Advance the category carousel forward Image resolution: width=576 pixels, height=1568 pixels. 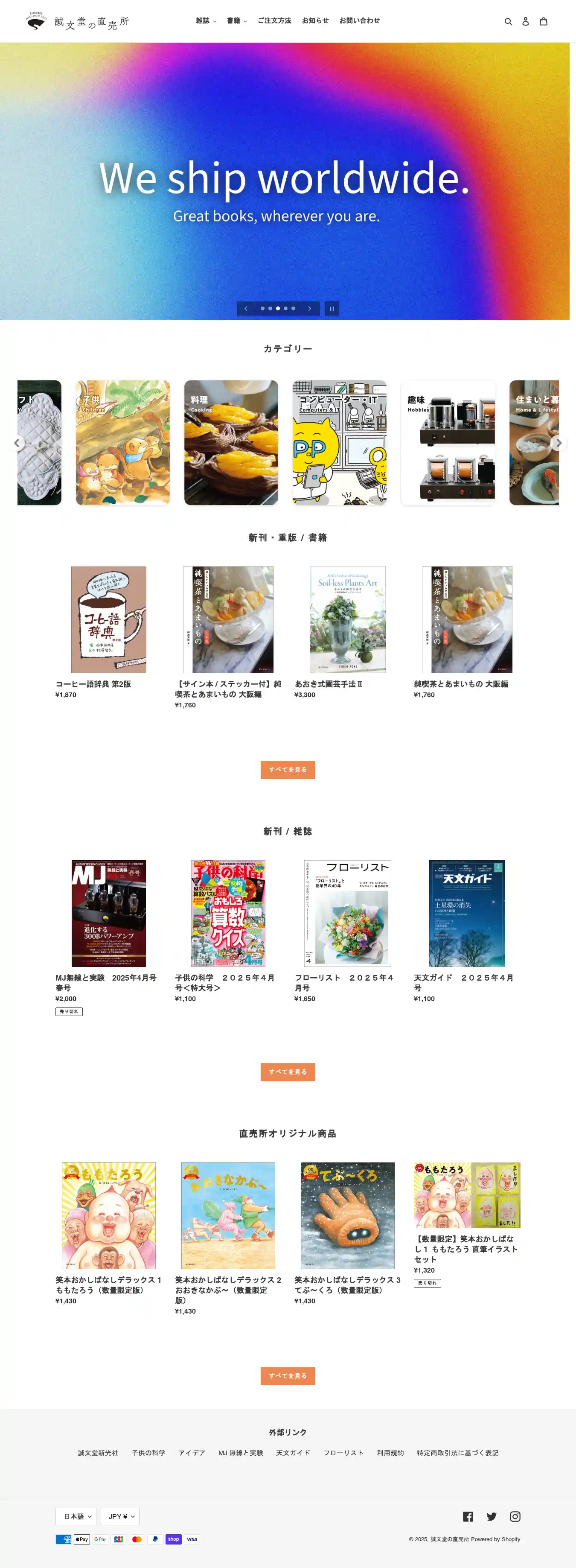[x=559, y=443]
